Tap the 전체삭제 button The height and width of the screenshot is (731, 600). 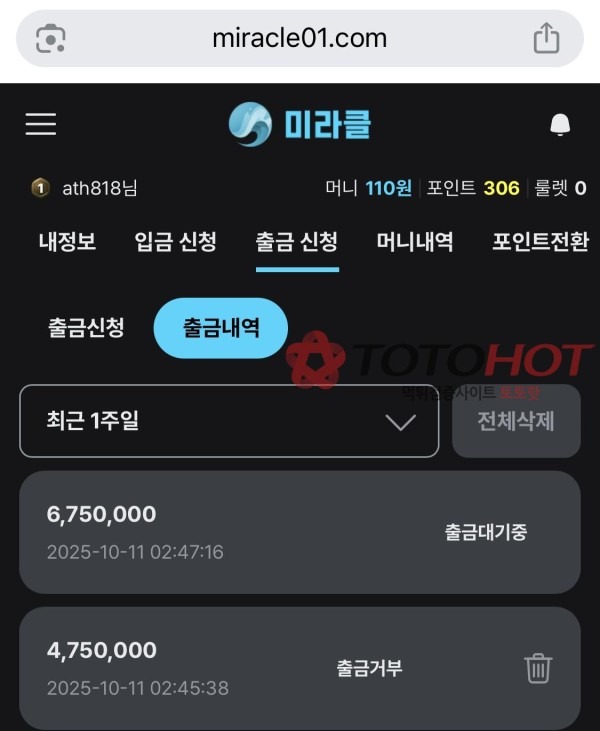click(x=516, y=421)
